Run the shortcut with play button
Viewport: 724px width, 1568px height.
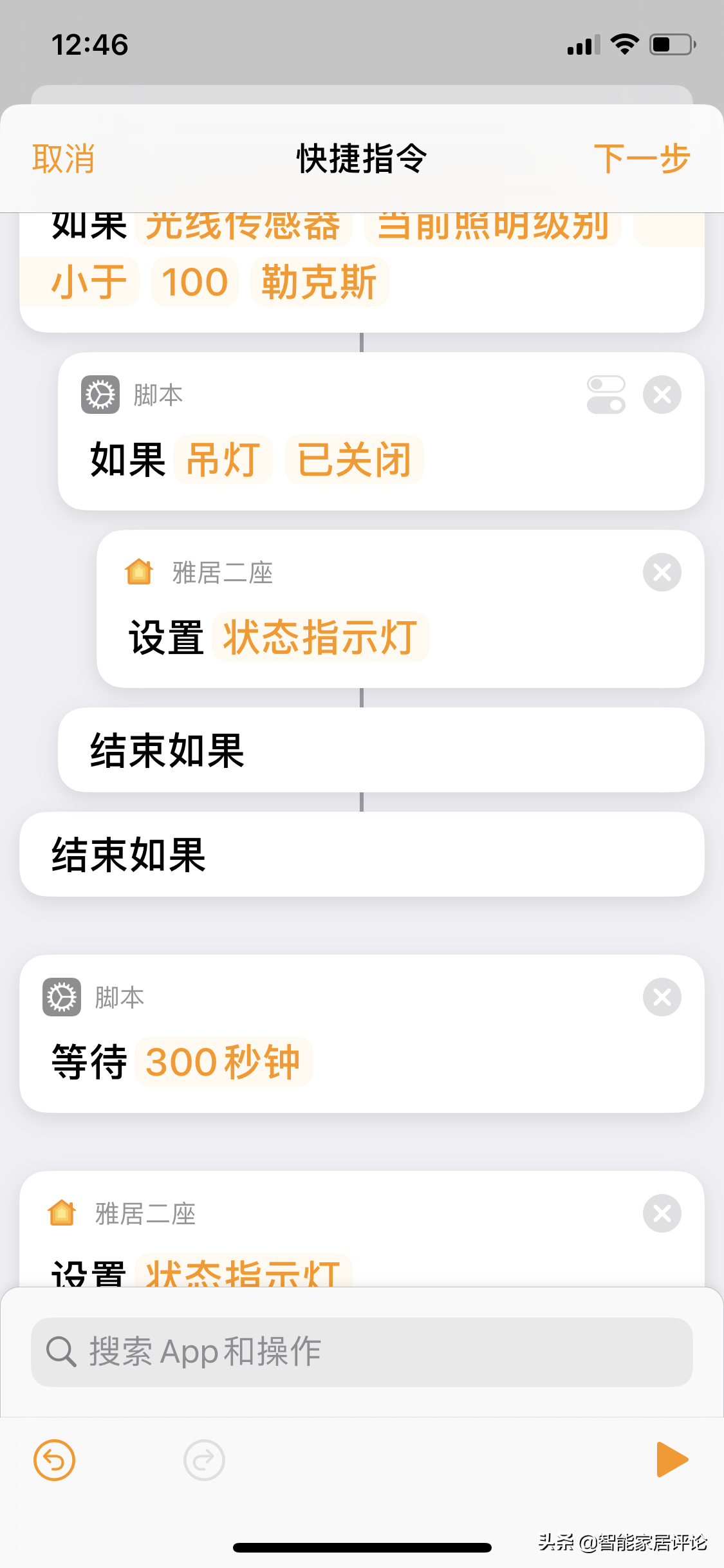tap(672, 1460)
